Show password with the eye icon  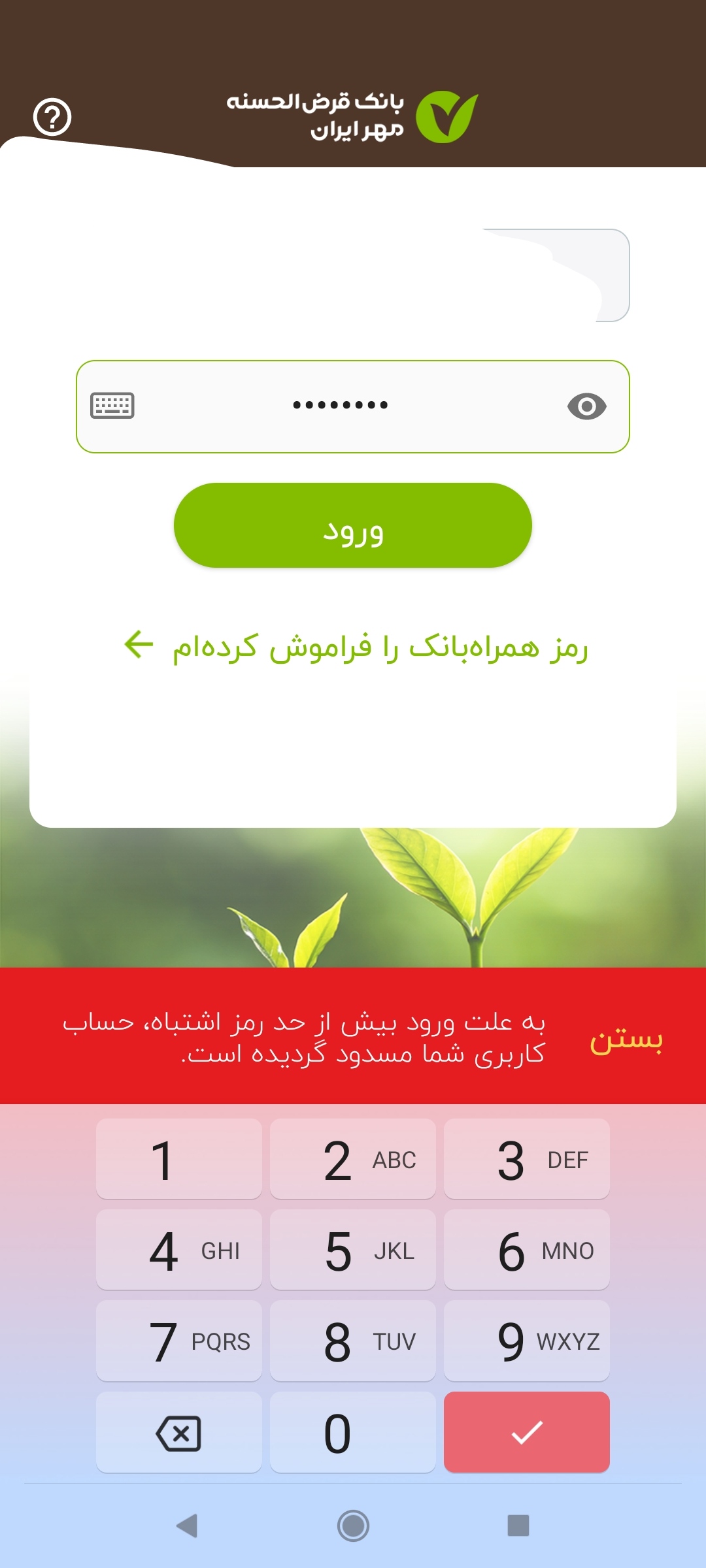(x=586, y=406)
